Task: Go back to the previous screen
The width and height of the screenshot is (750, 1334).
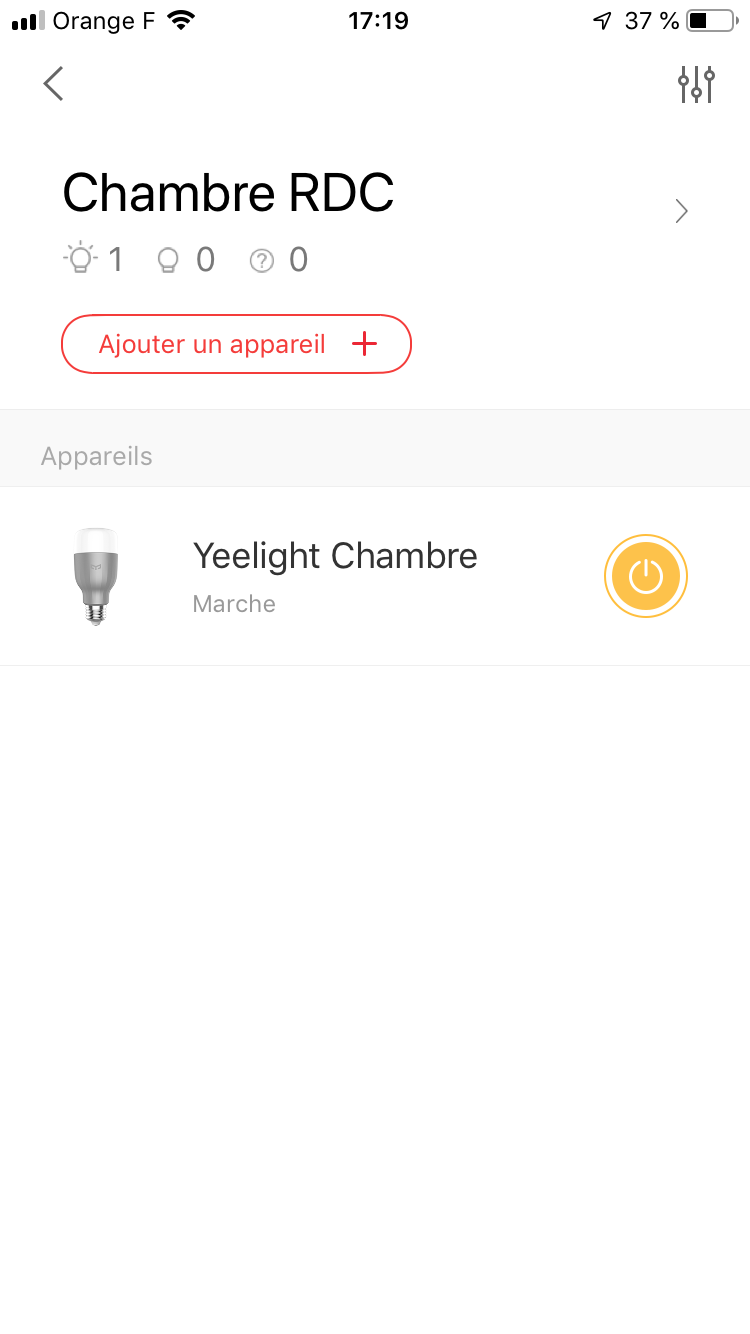Action: tap(54, 84)
